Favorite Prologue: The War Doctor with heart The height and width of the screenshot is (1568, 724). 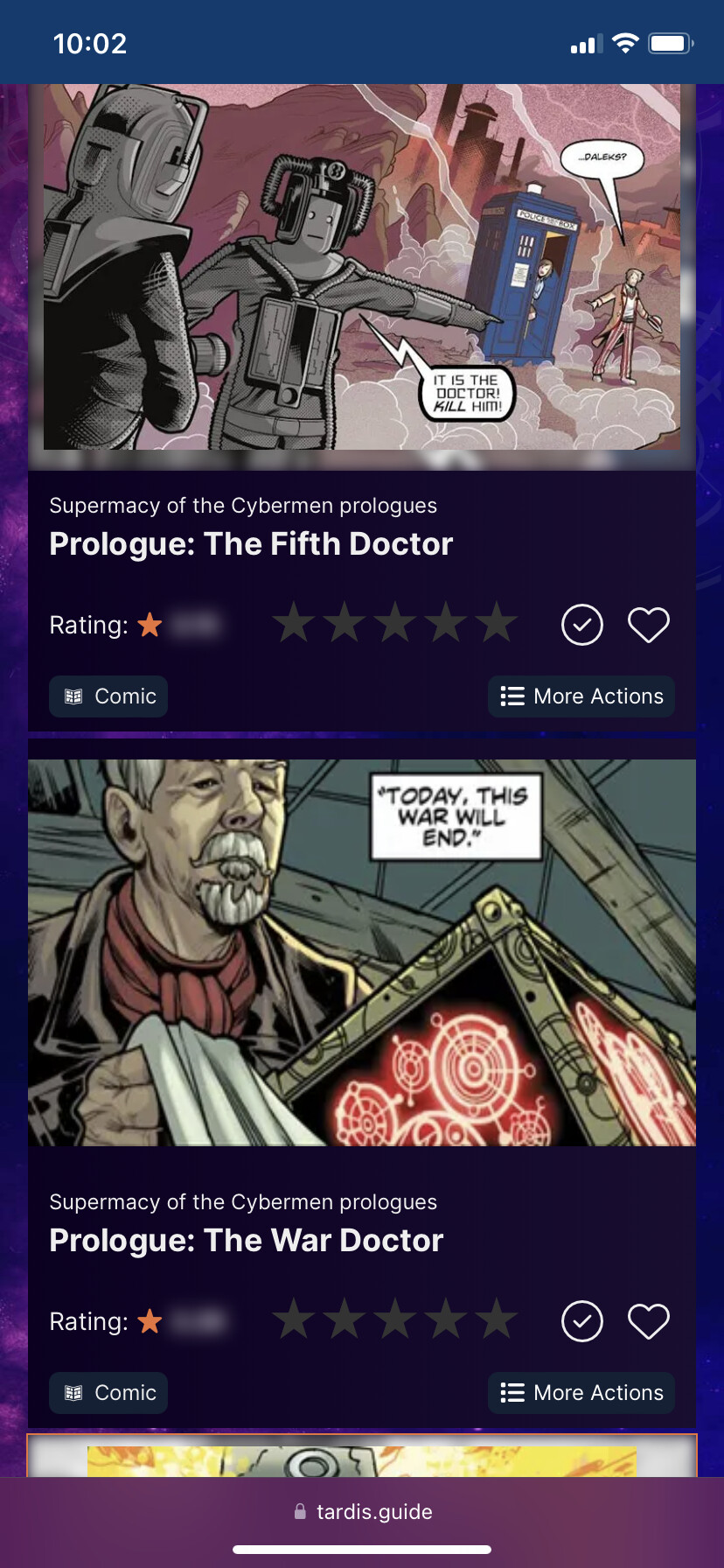[649, 1321]
